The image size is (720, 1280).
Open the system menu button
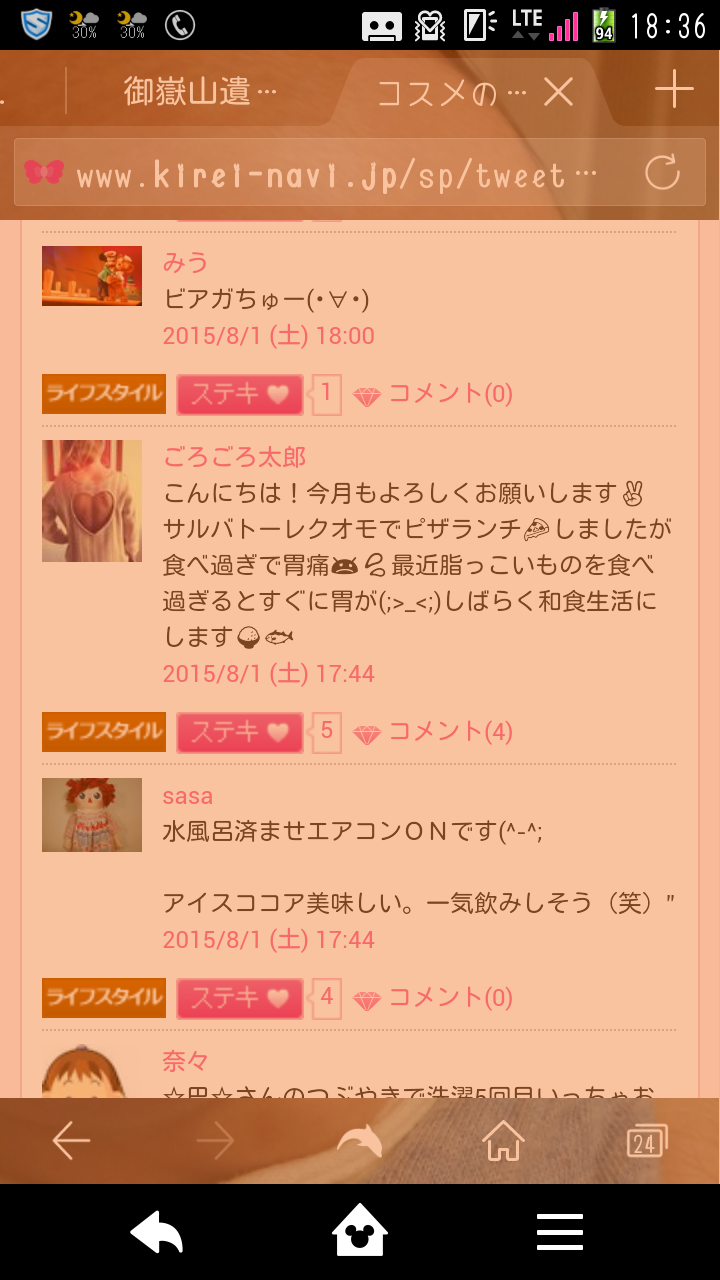559,1232
